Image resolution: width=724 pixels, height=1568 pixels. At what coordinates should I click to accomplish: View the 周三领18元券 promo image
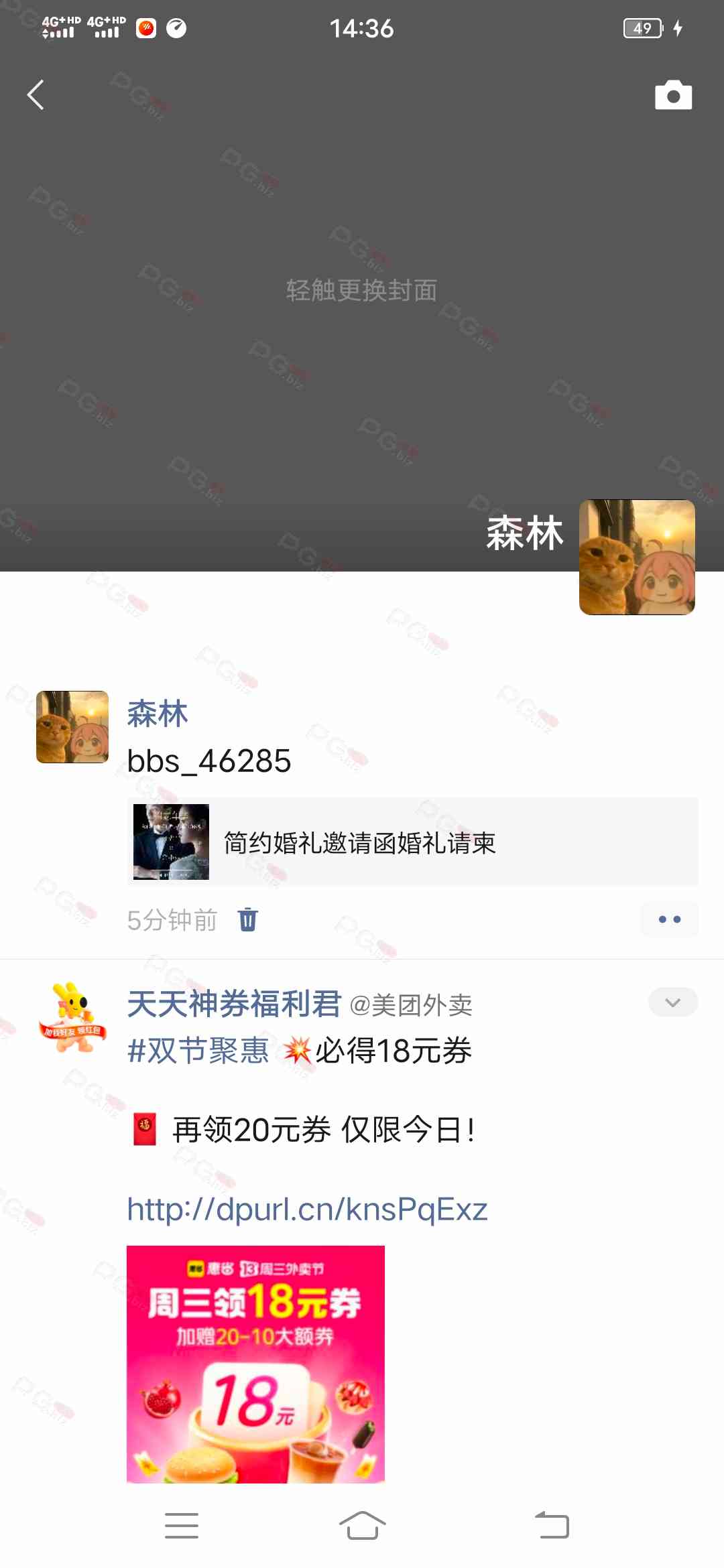(x=255, y=1364)
